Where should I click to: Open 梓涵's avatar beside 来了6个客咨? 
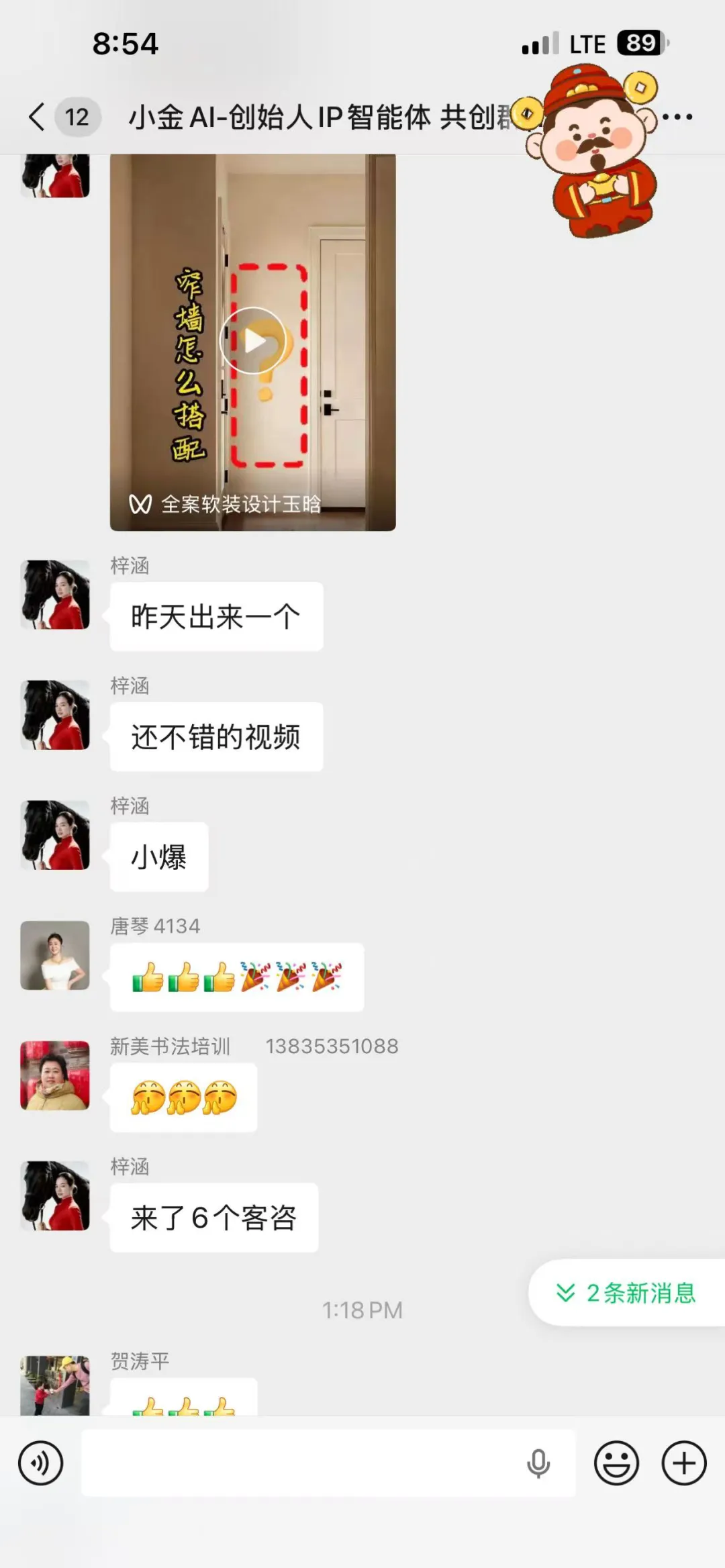55,1195
